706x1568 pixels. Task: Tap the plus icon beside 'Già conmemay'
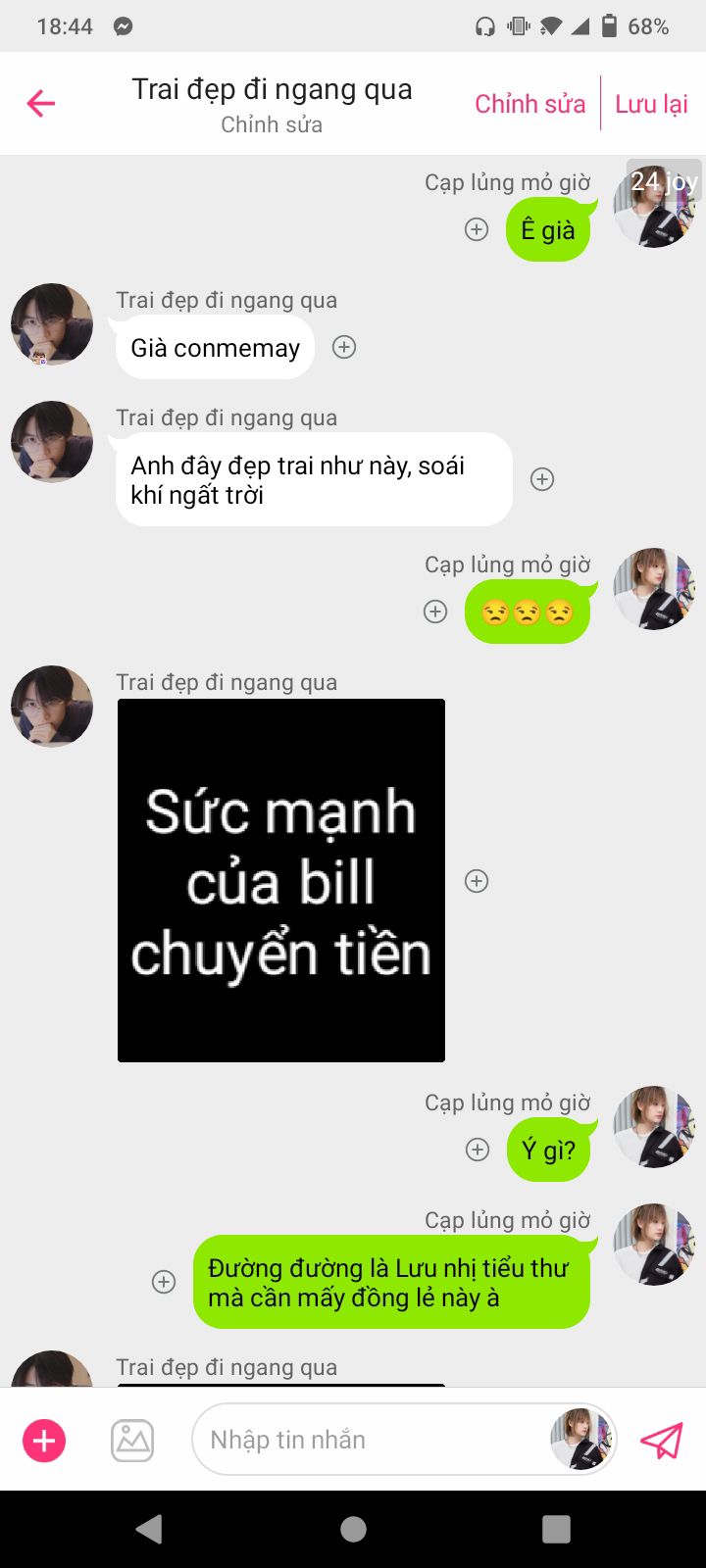(344, 347)
